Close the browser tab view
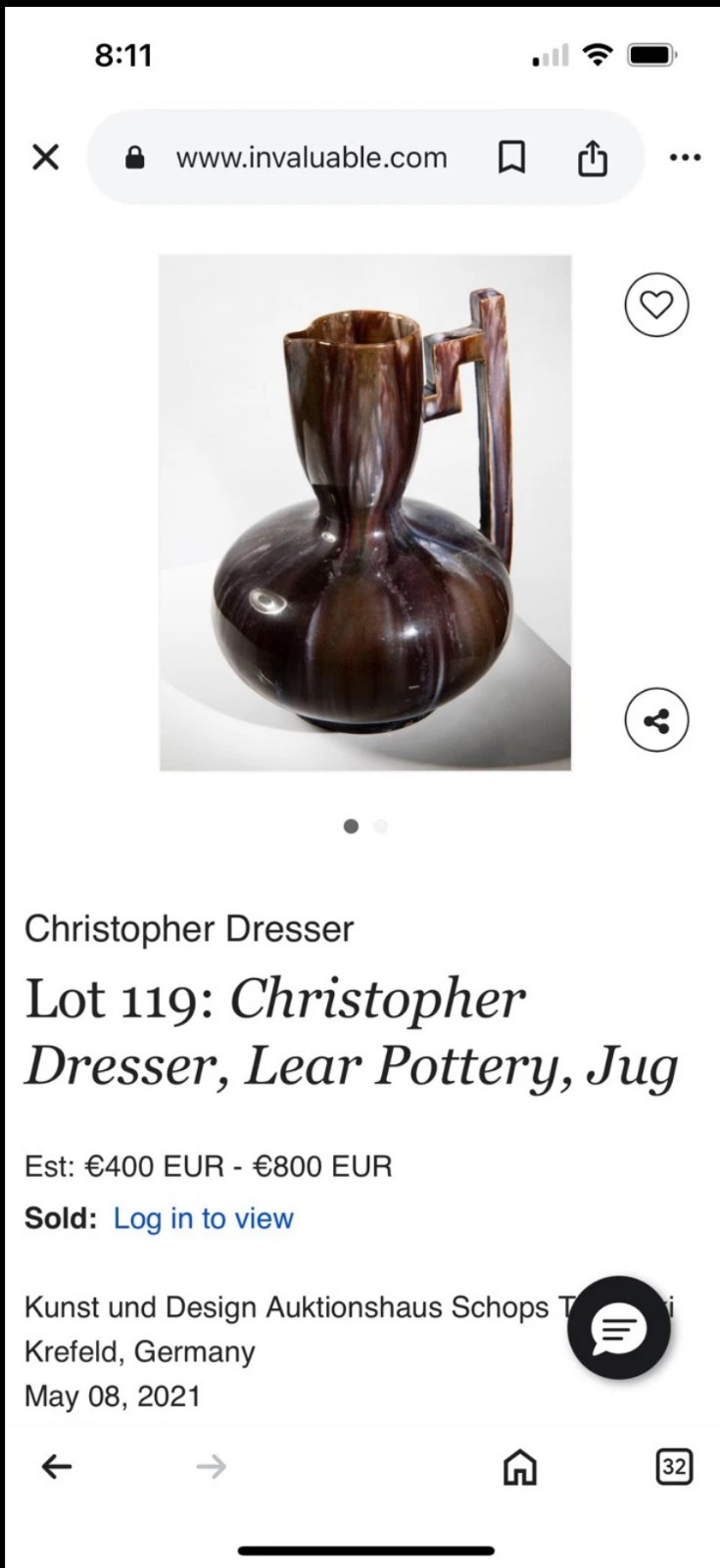 coord(45,157)
